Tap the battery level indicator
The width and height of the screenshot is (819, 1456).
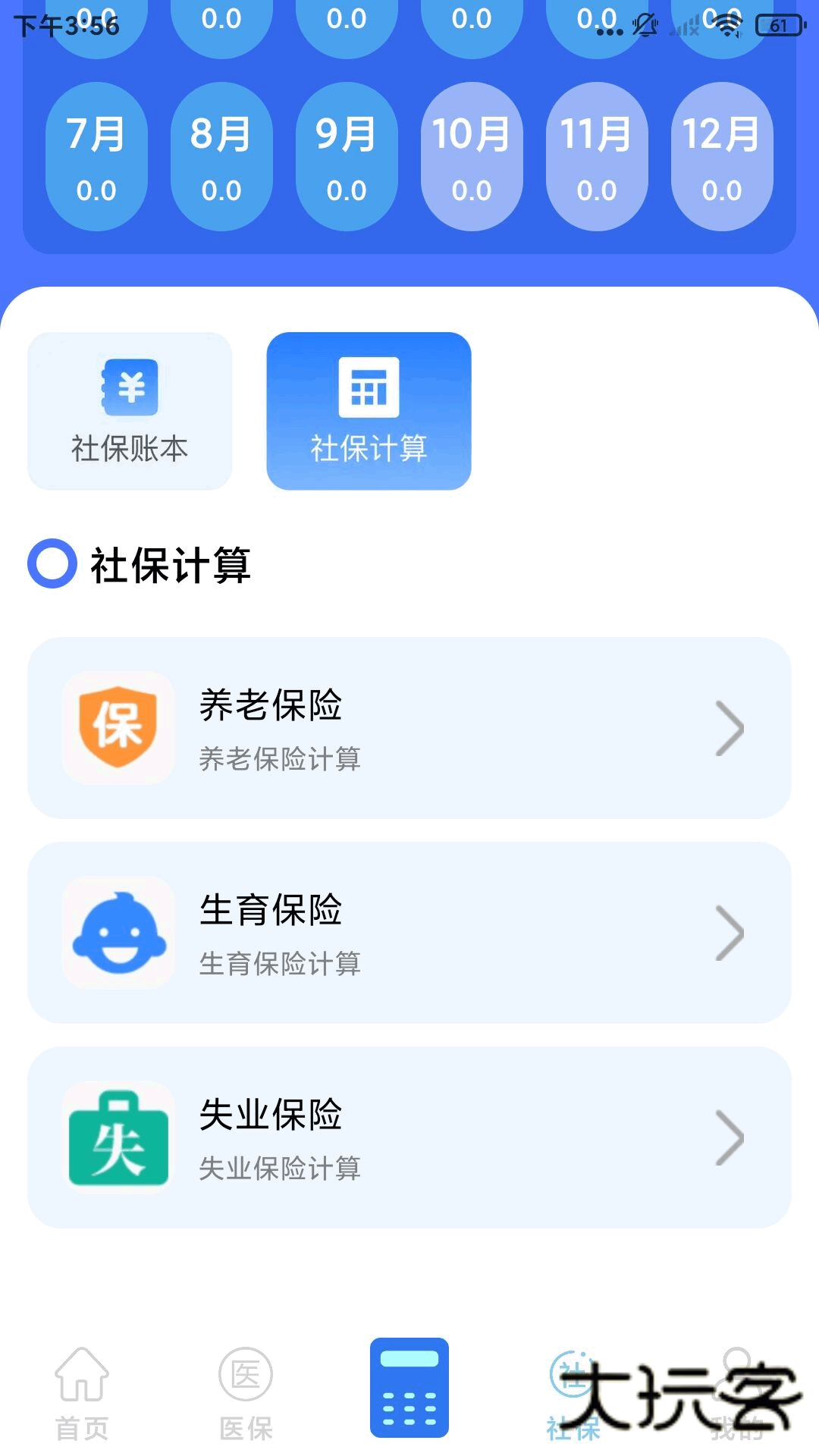tap(778, 23)
